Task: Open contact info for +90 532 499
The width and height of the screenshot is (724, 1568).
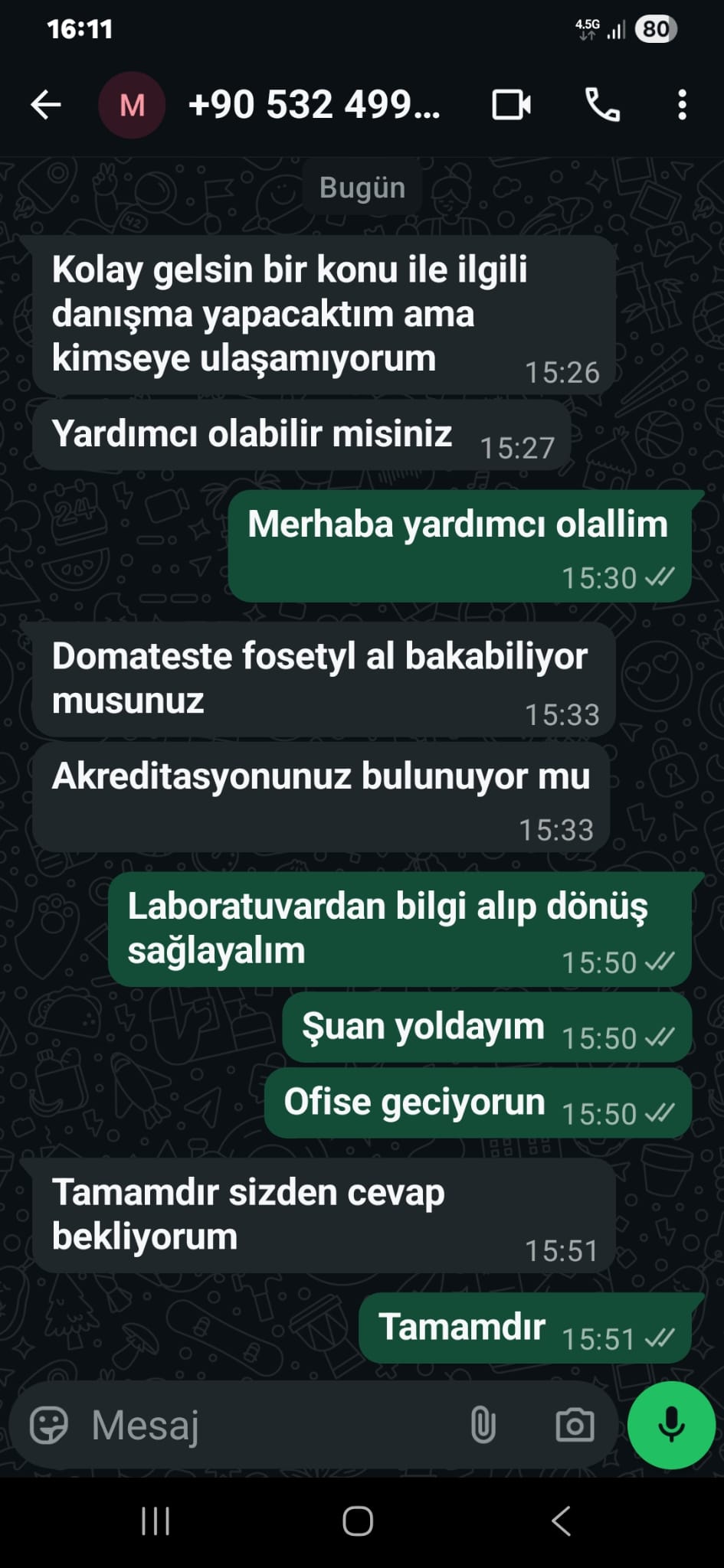Action: (x=314, y=105)
